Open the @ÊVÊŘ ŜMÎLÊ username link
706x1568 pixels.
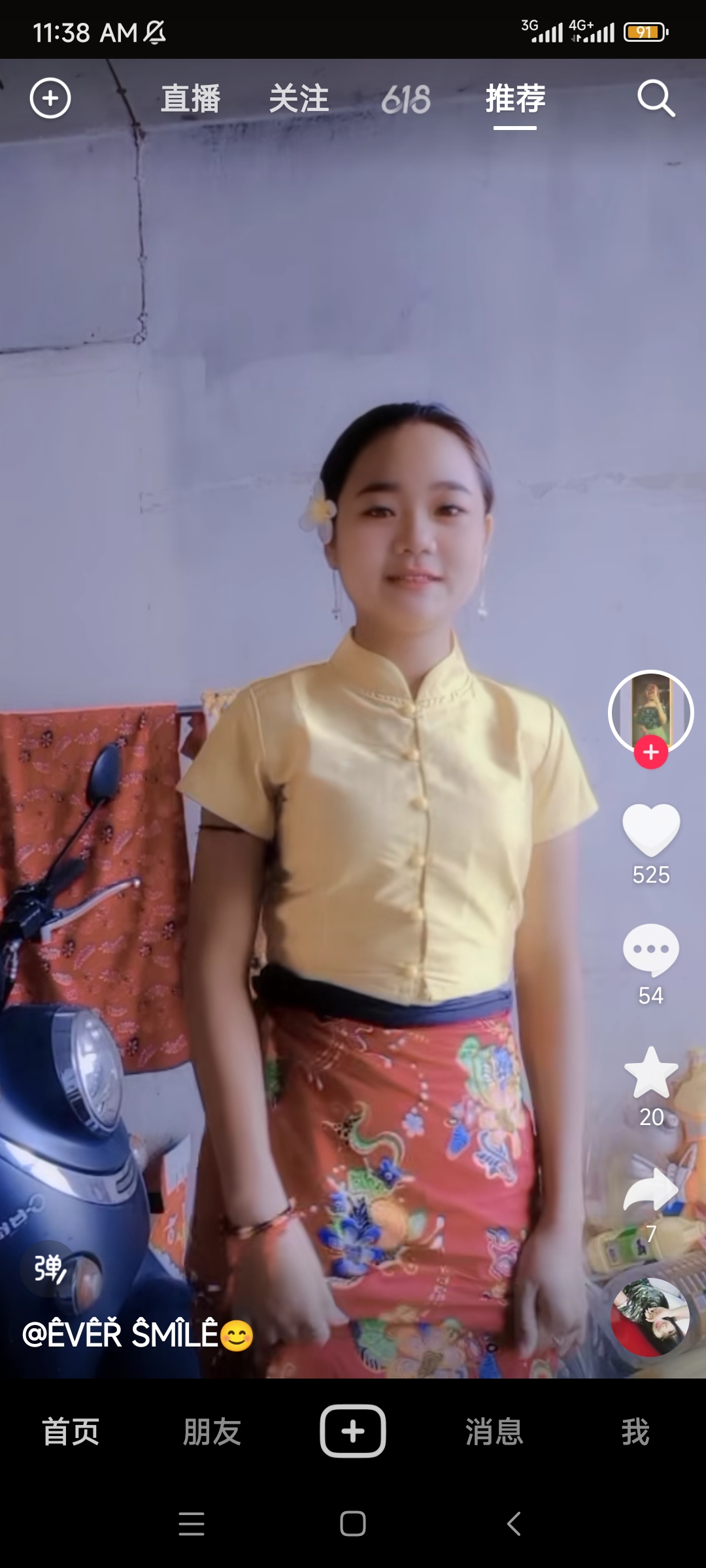tap(121, 1334)
